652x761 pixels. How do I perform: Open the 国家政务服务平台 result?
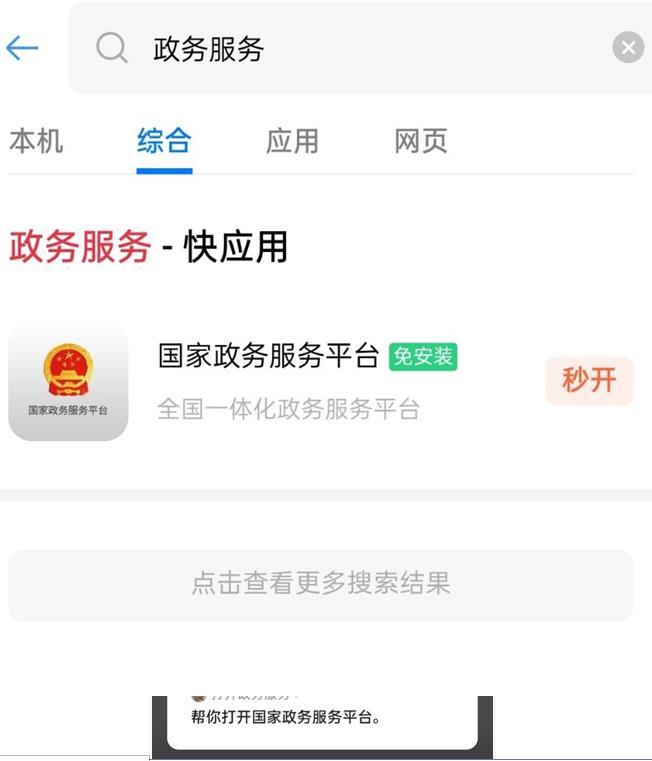point(268,357)
